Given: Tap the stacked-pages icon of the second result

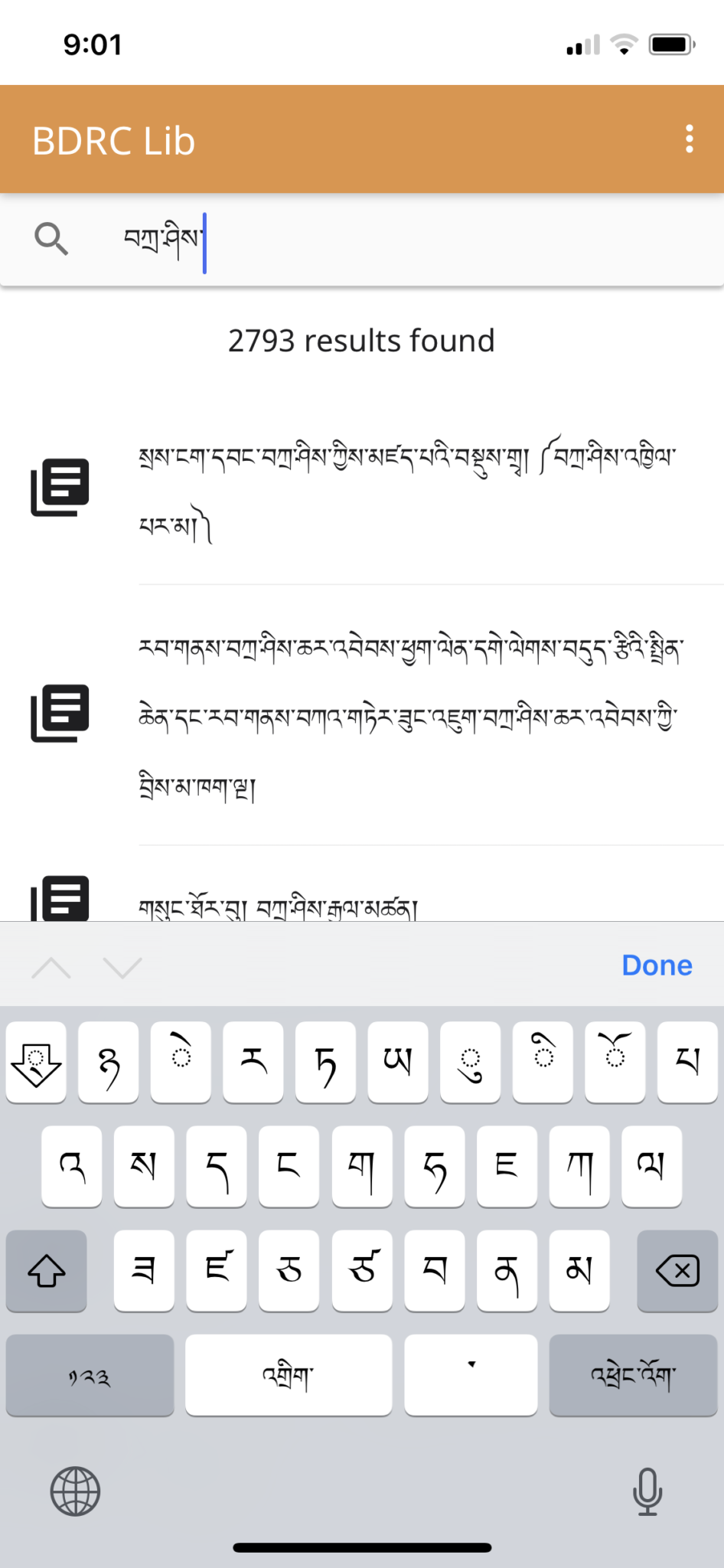Looking at the screenshot, I should click(61, 713).
